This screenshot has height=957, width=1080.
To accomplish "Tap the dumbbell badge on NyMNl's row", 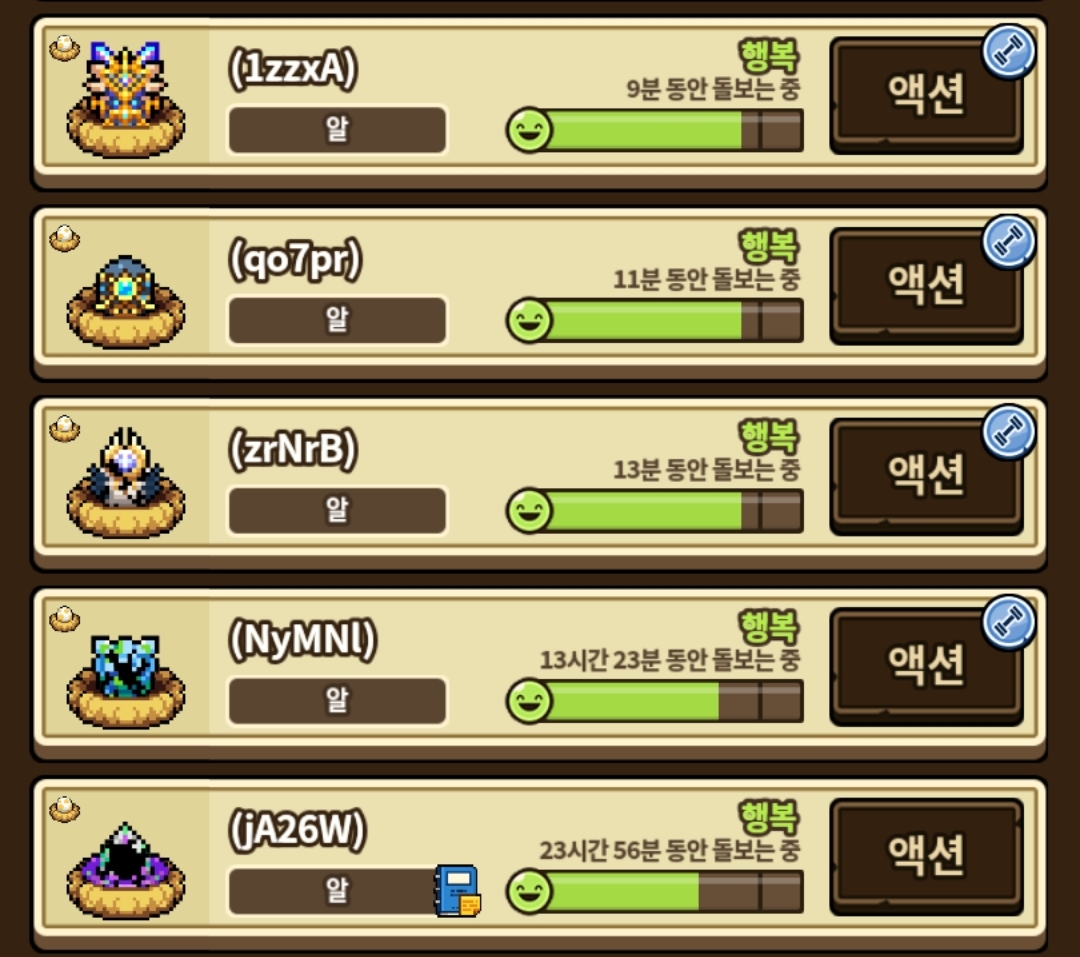I will point(1008,622).
